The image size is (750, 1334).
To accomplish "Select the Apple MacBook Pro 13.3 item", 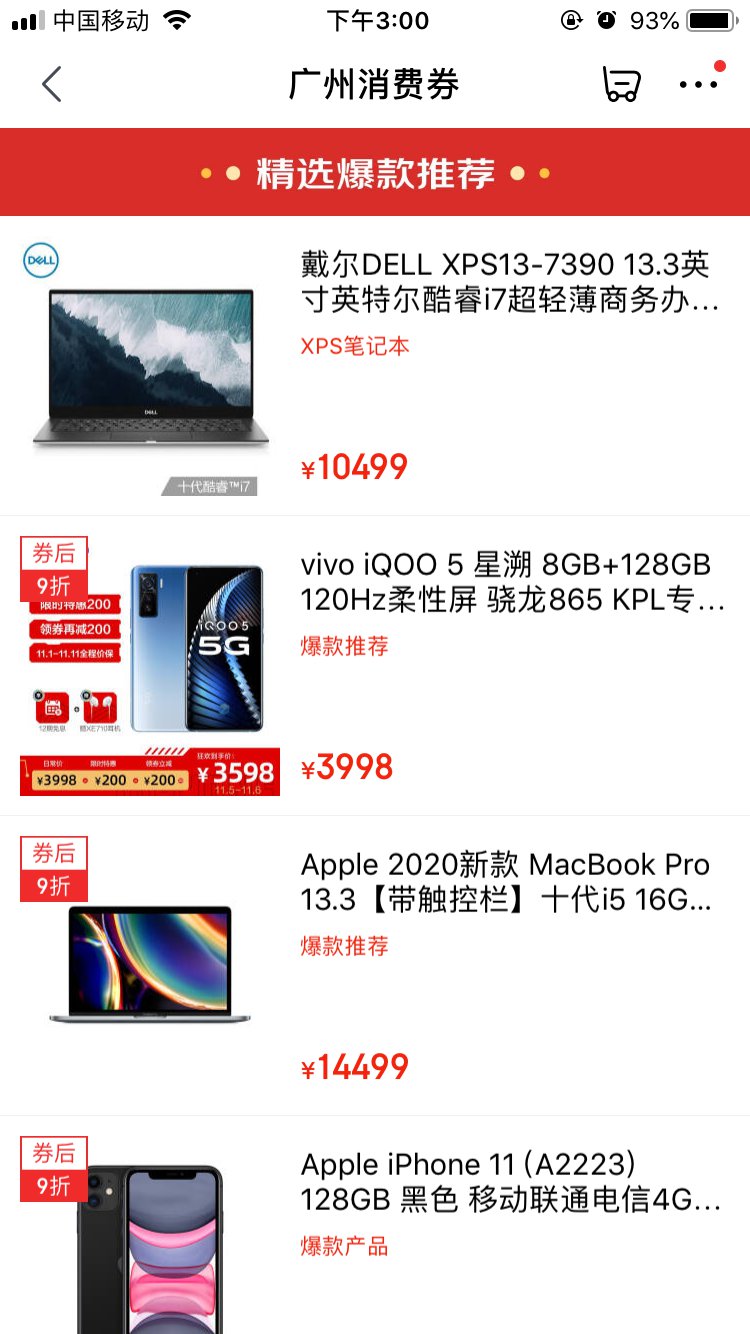I will click(x=506, y=881).
